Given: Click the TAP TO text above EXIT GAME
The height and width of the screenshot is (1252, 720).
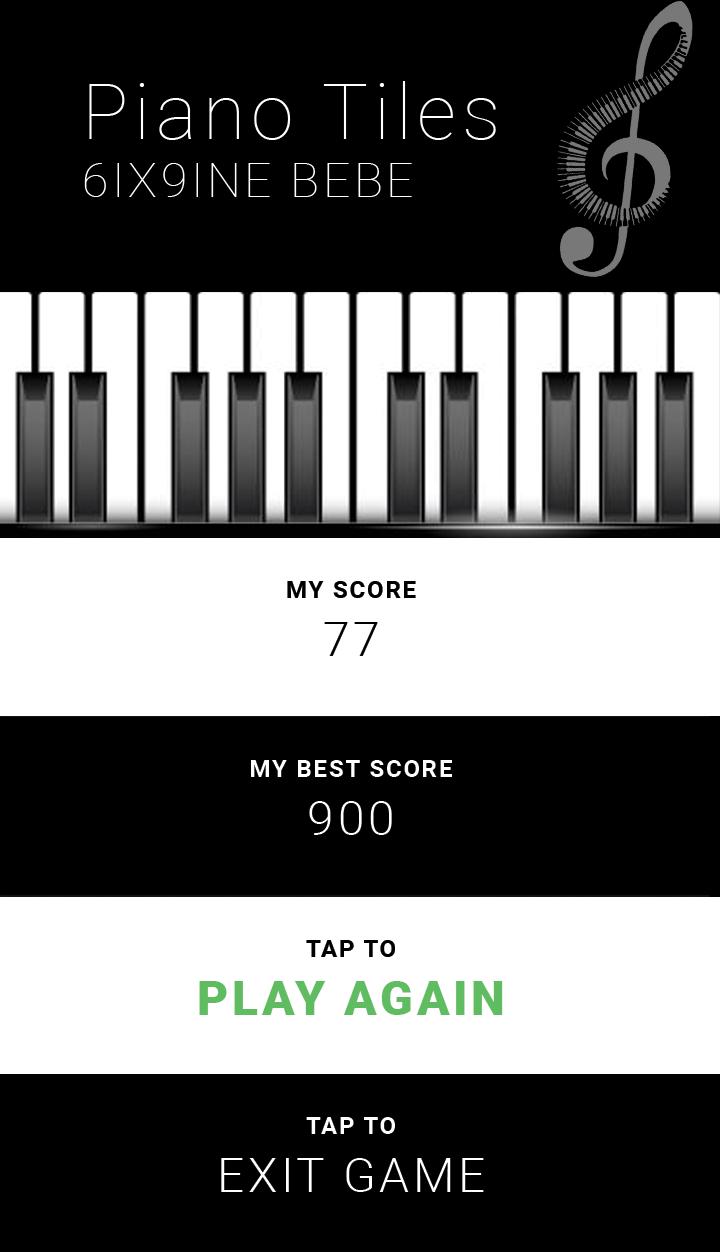Looking at the screenshot, I should click(x=352, y=1125).
